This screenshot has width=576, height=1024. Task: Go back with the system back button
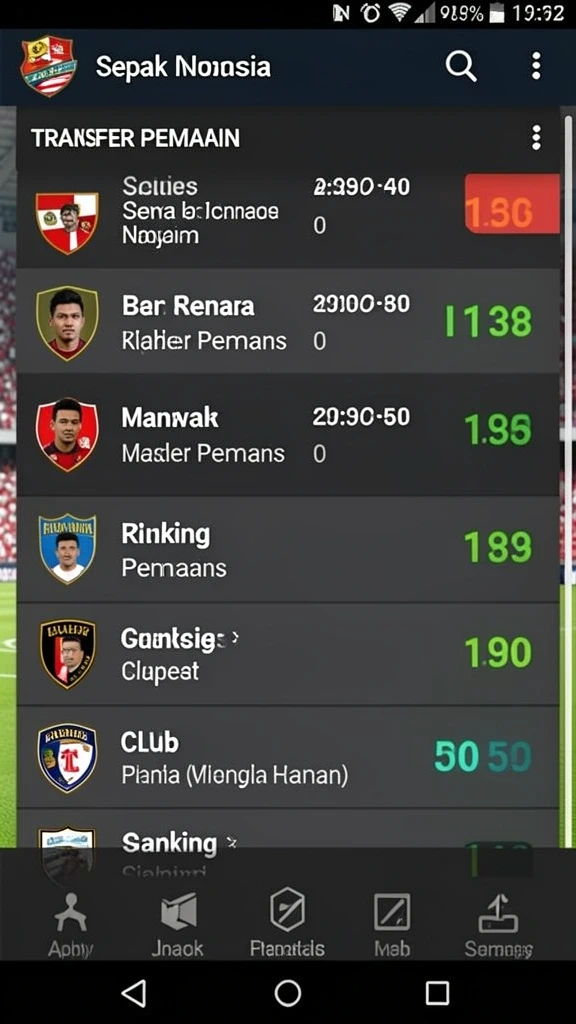pos(134,994)
